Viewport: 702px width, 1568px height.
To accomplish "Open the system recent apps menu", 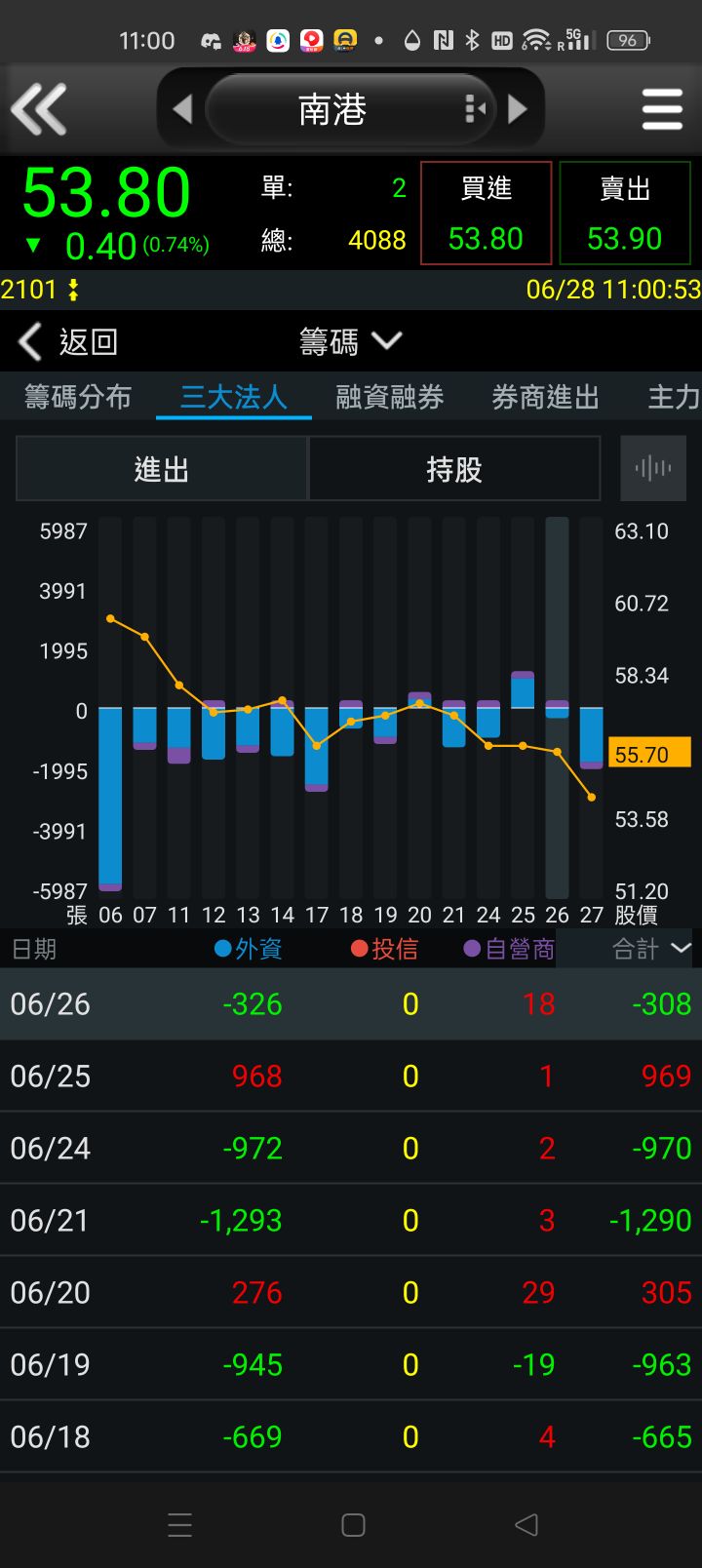I will pos(179,1524).
